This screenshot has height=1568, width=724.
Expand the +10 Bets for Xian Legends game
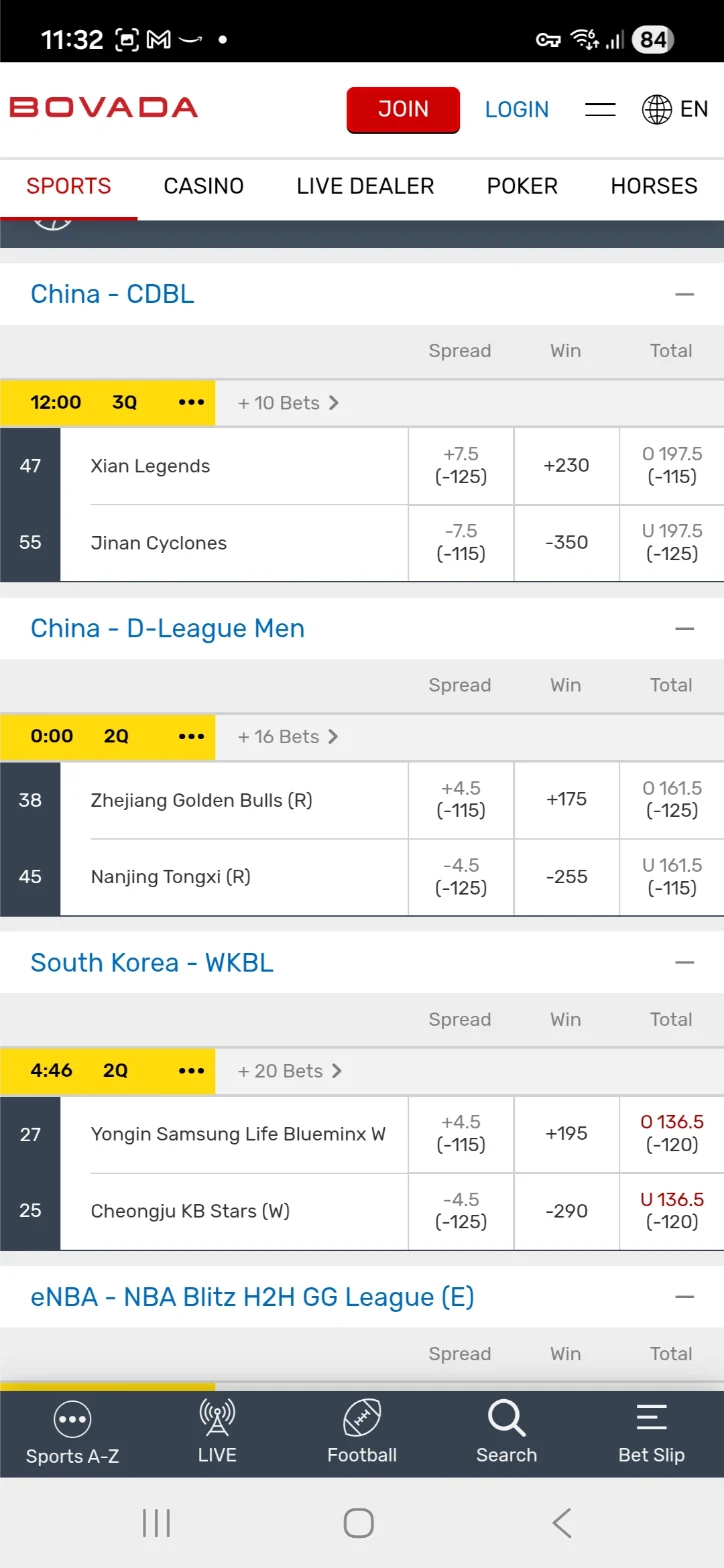click(x=286, y=402)
